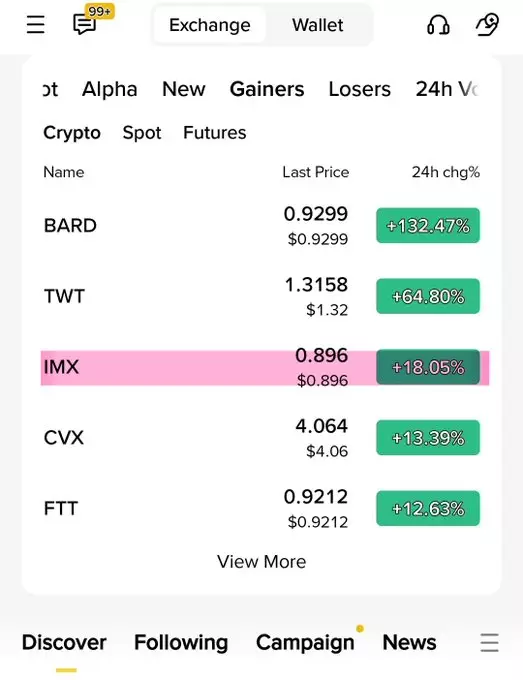
Task: Switch to the Wallet segment
Action: pos(317,25)
